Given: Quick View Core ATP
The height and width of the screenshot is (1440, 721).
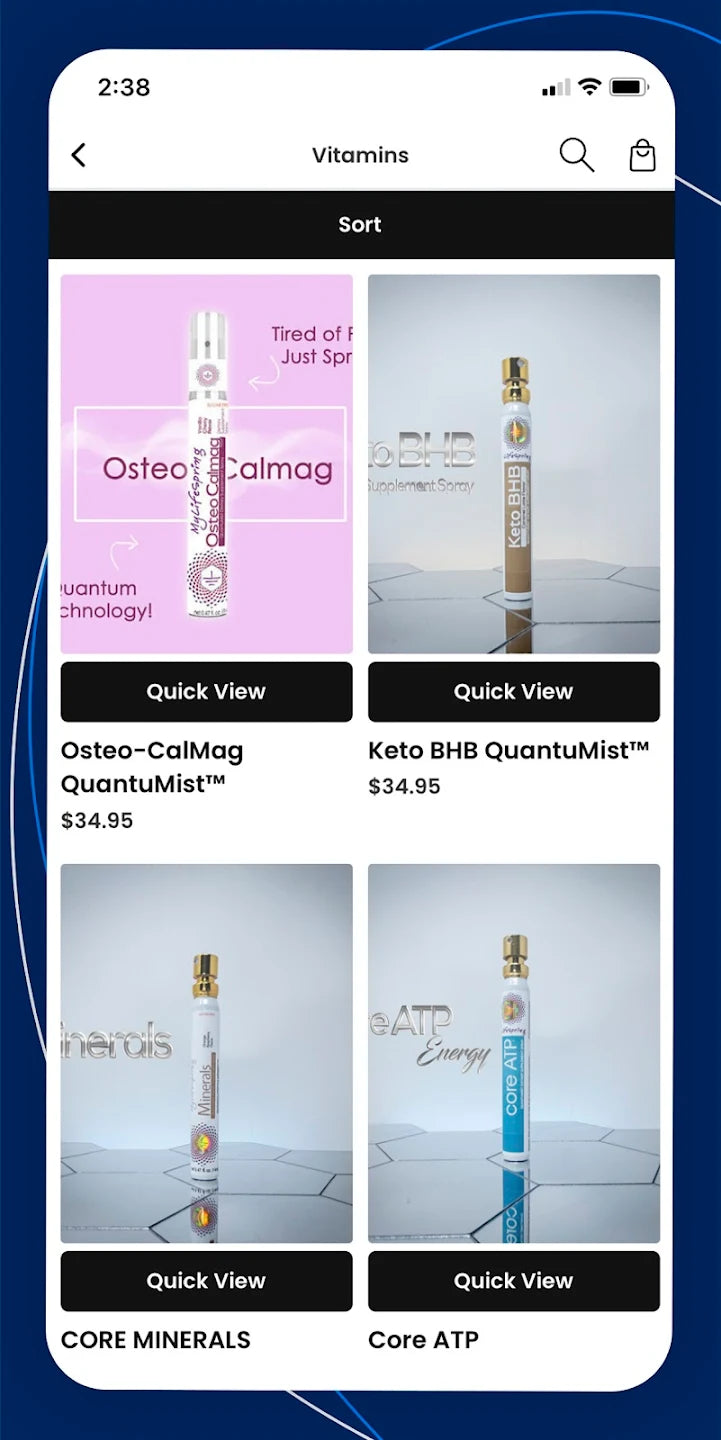Looking at the screenshot, I should [x=514, y=1281].
